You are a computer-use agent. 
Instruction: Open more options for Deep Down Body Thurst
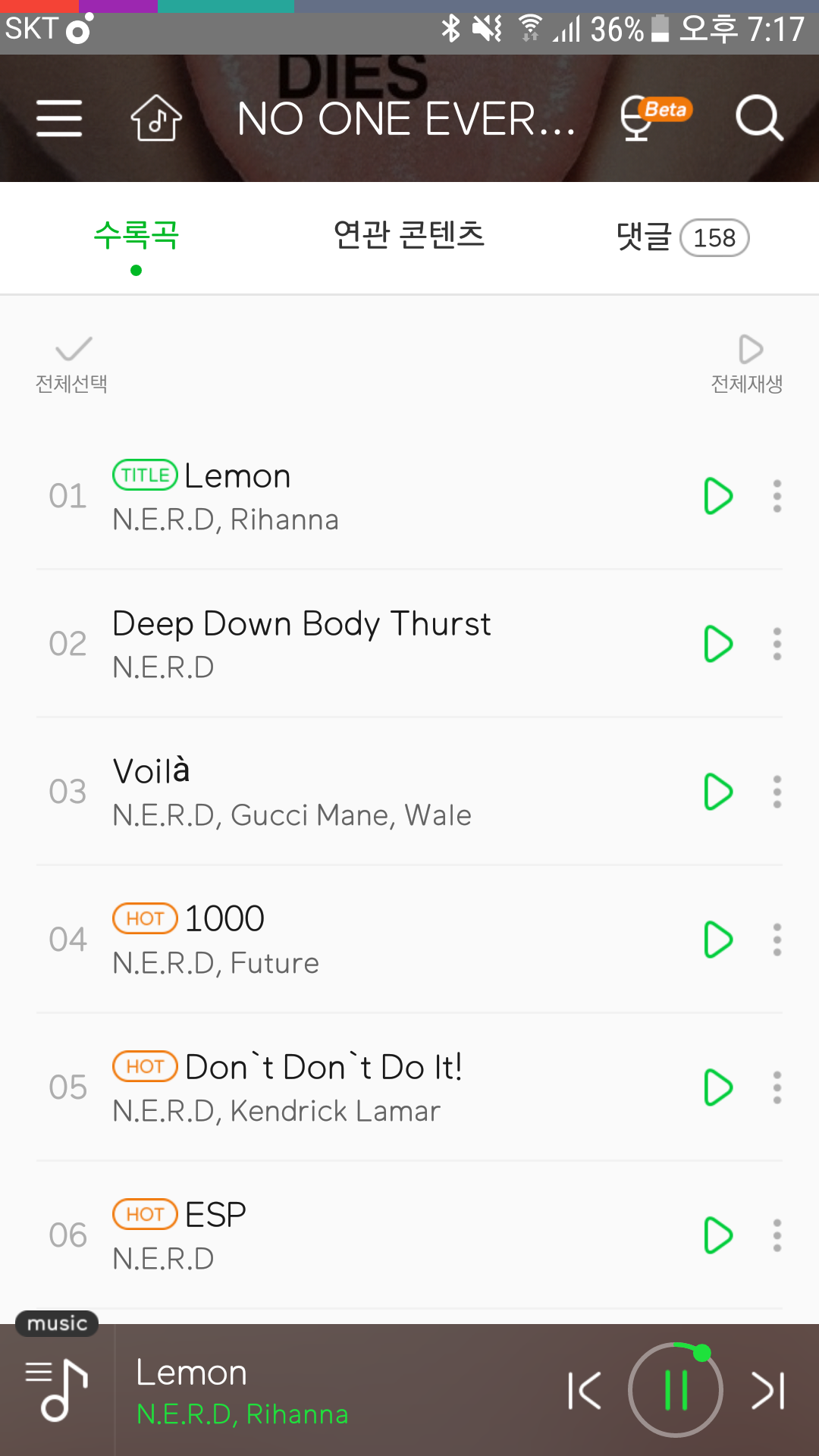pyautogui.click(x=777, y=645)
